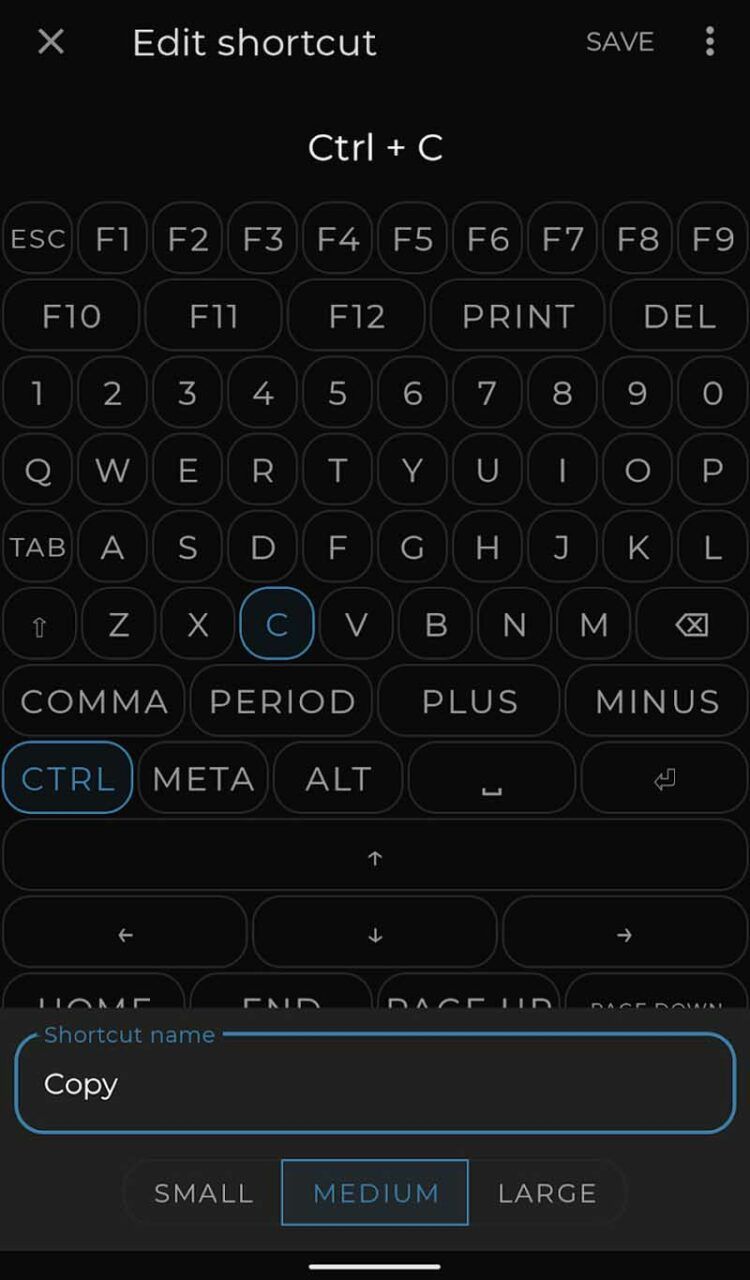Switch button size to SMALL

pos(204,1192)
